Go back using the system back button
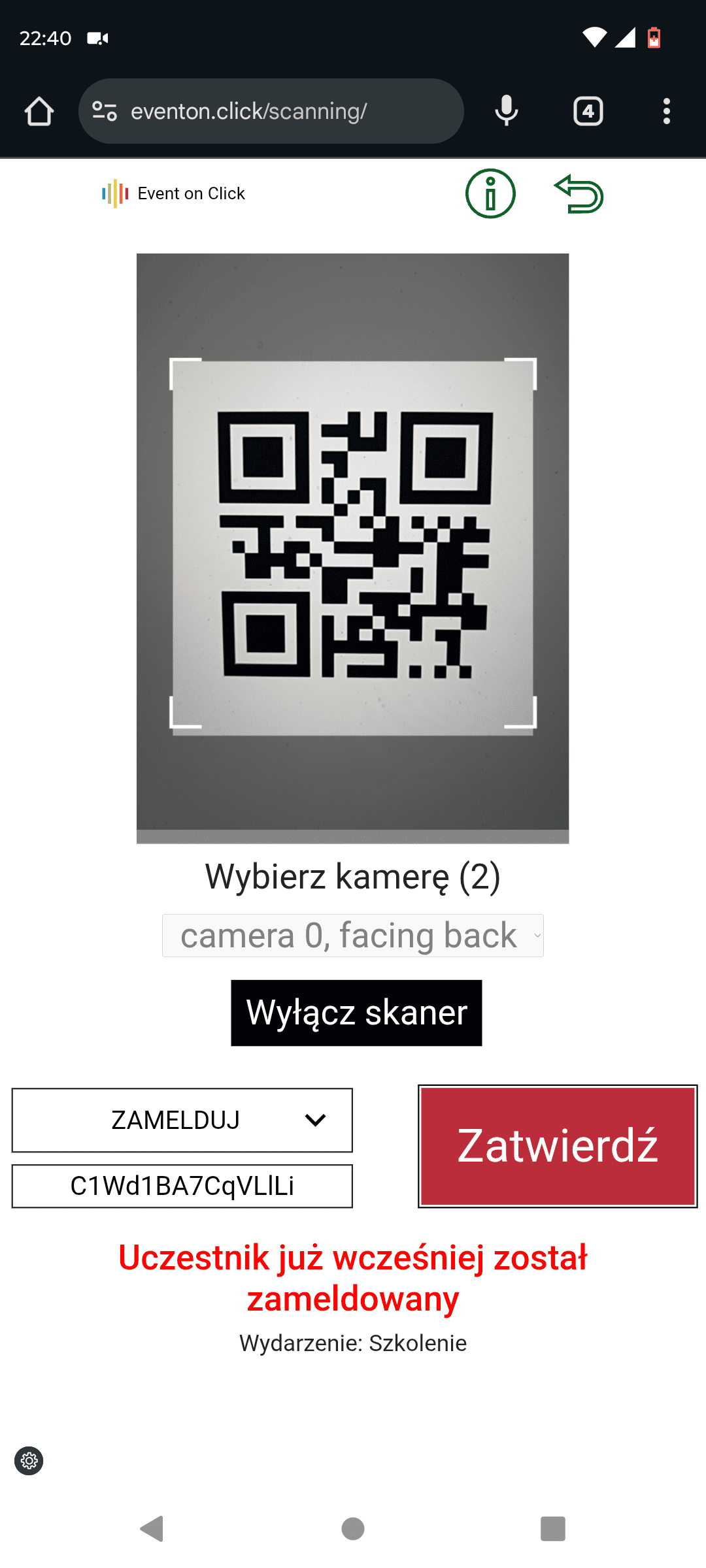 [152, 1528]
